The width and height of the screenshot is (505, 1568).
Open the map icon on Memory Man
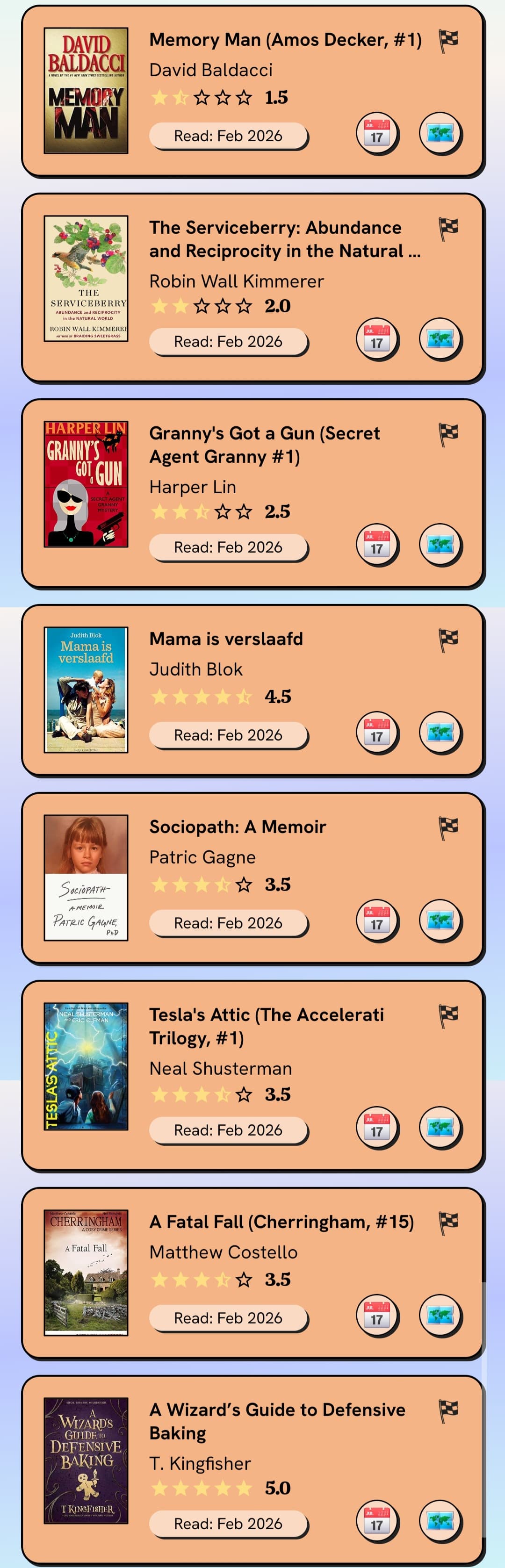(x=440, y=133)
